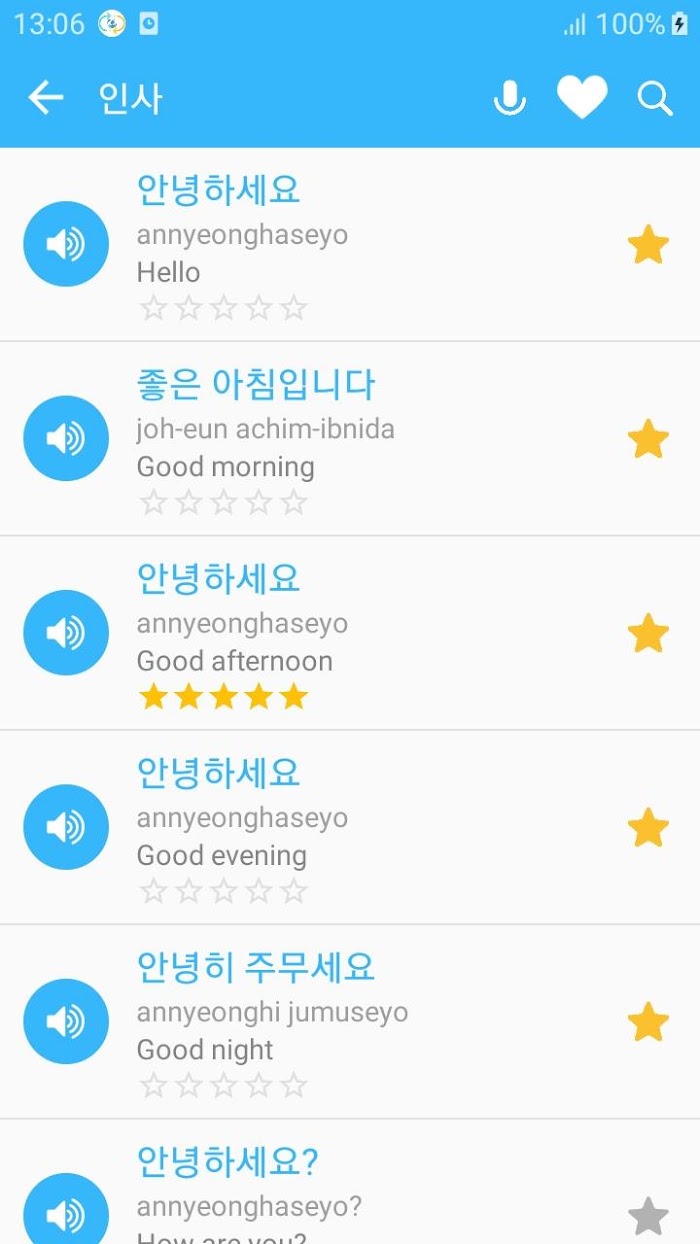Toggle favorite star for Good afternoon
Screen dimensions: 700x1244
point(648,633)
